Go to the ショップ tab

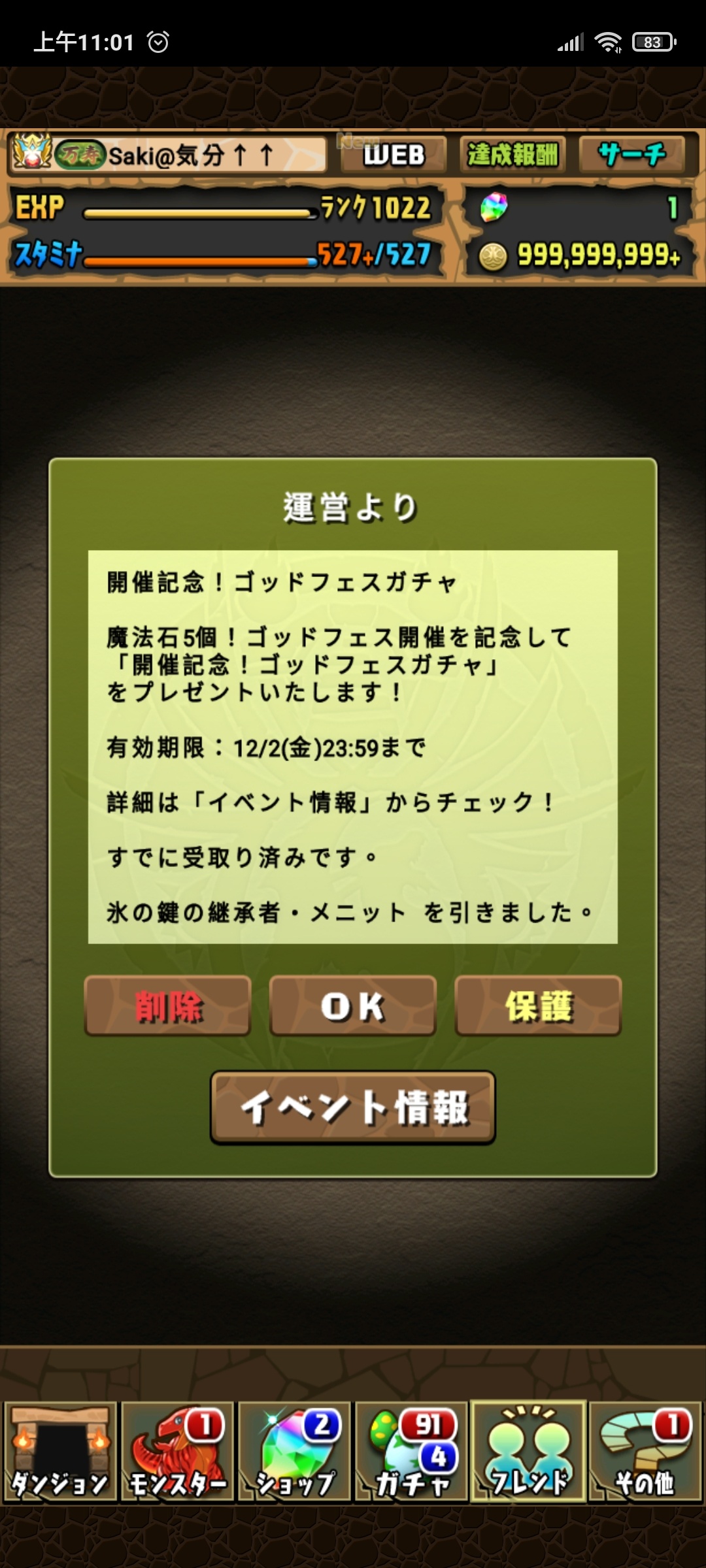(294, 1452)
